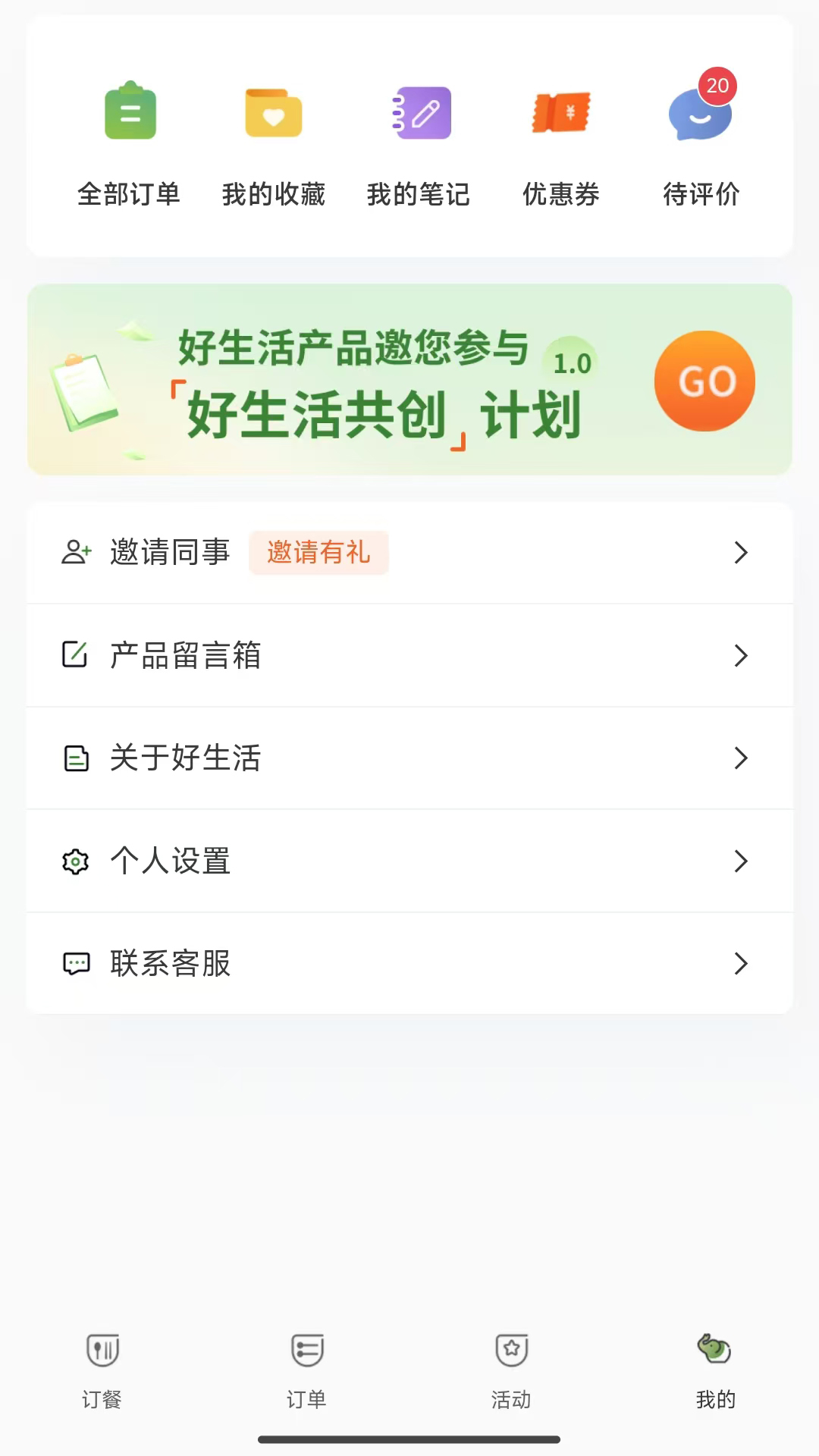Viewport: 819px width, 1456px height.
Task: Open 我的收藏 with the heart folder icon
Action: click(x=273, y=114)
